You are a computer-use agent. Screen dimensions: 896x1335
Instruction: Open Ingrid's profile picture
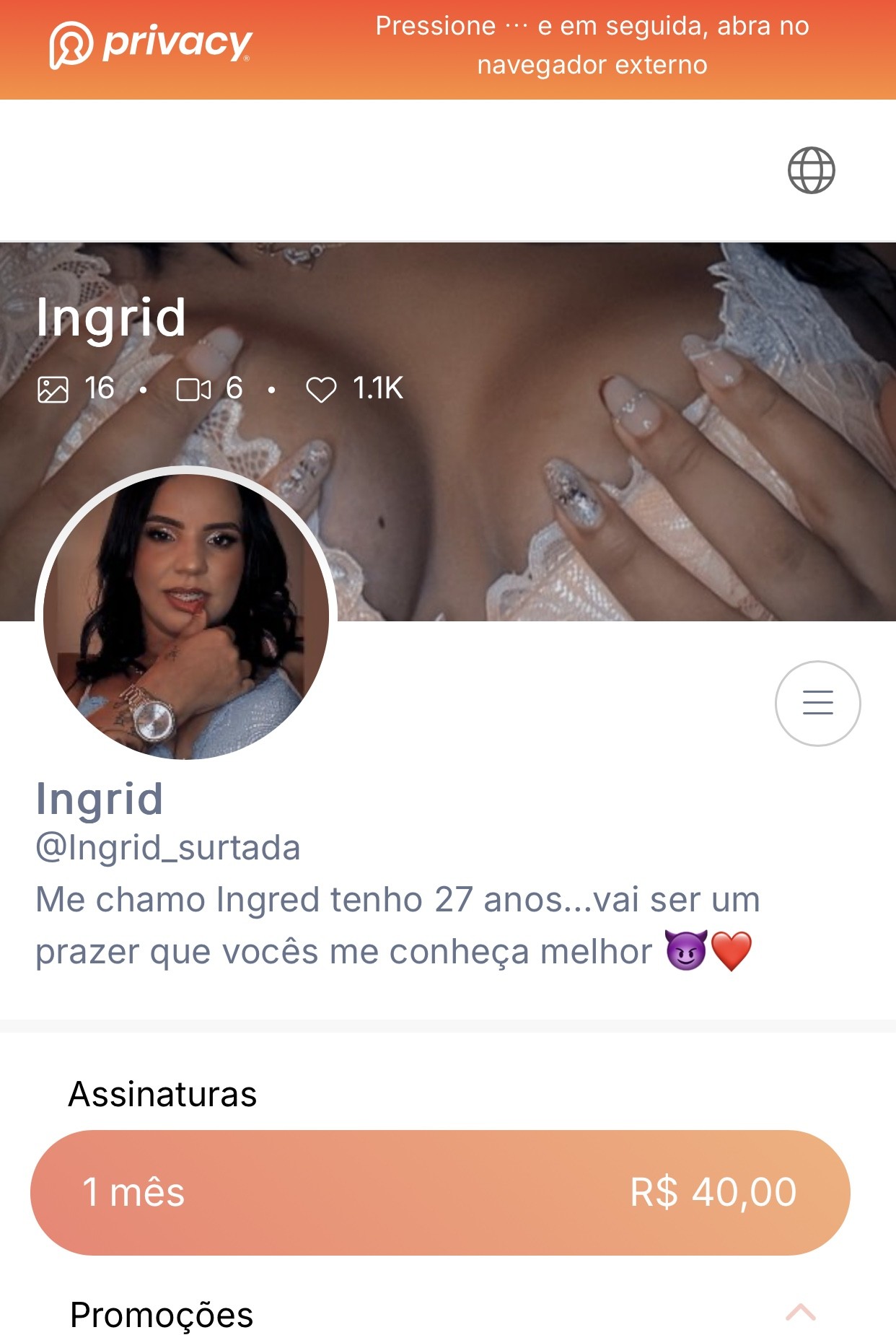tap(186, 616)
